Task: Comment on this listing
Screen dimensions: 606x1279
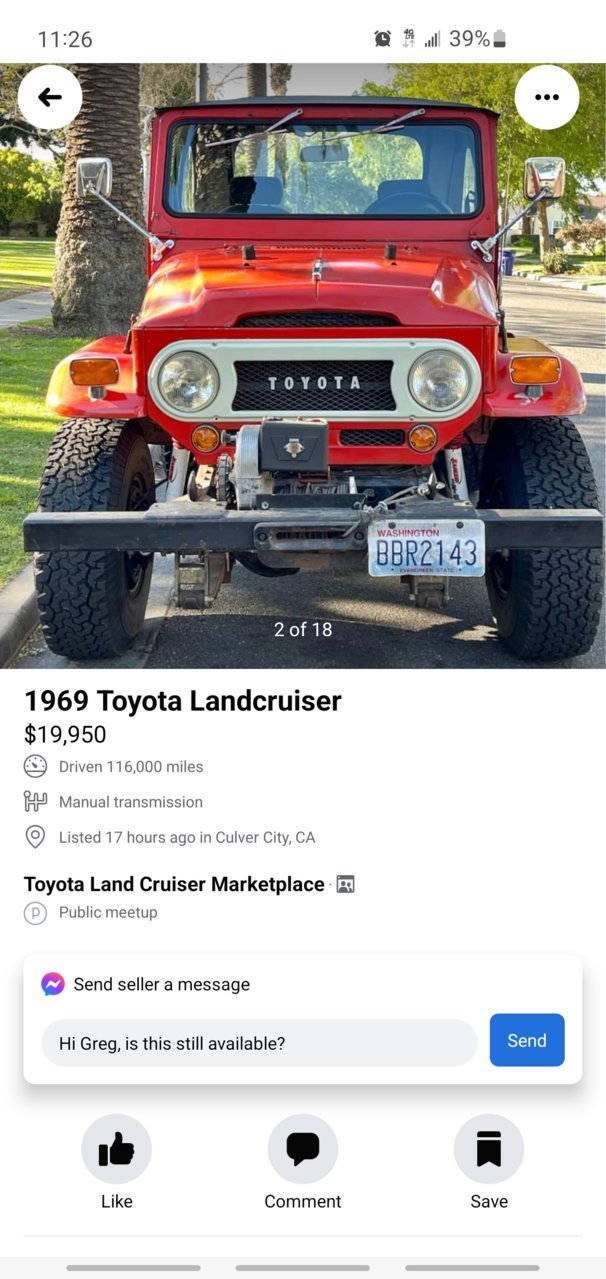Action: tap(303, 1163)
